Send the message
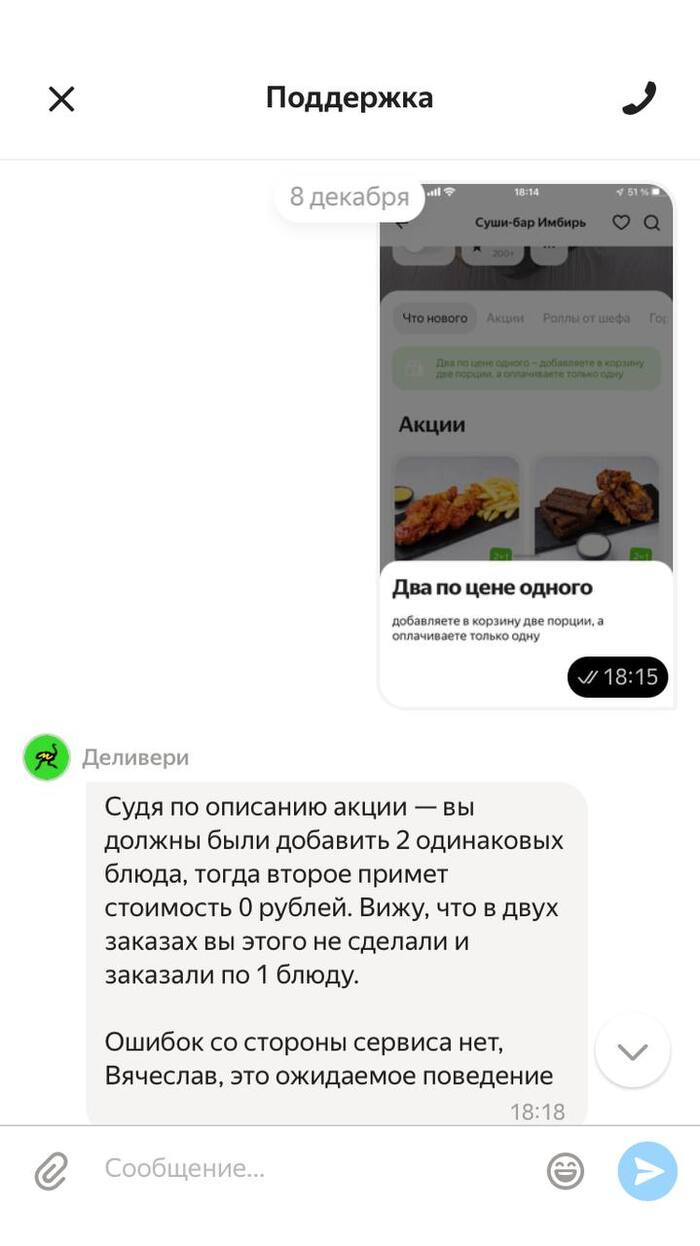 (647, 1170)
